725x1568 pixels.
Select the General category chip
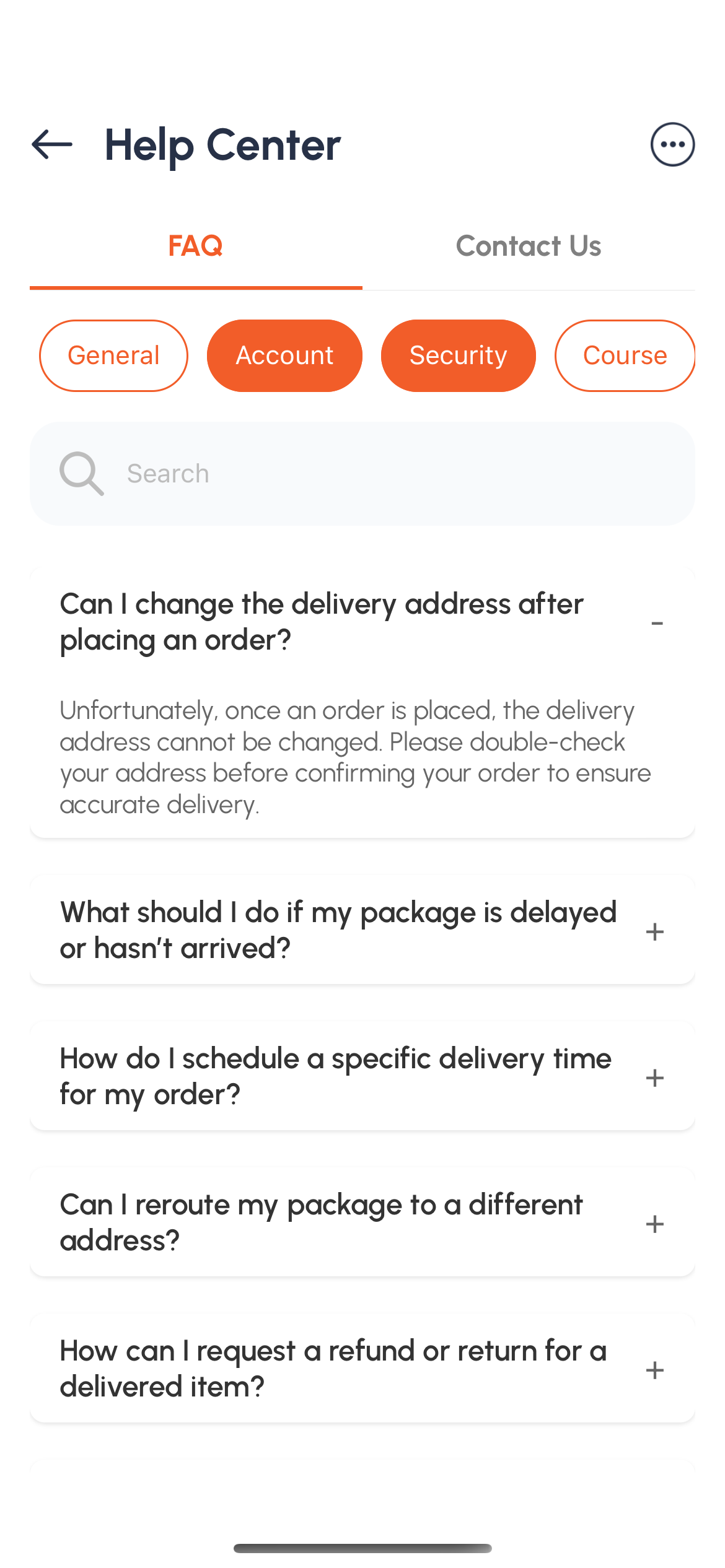coord(113,355)
